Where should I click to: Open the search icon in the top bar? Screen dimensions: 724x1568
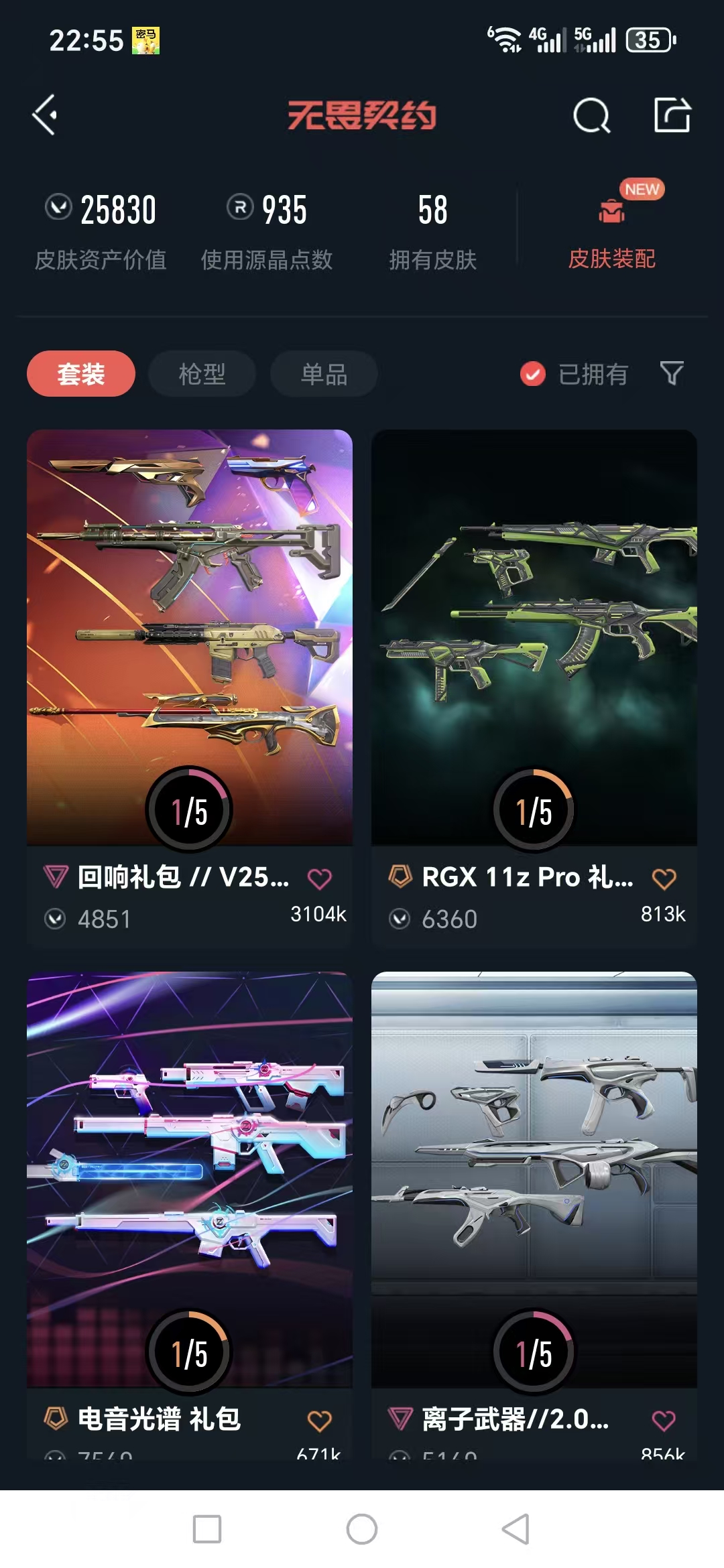click(592, 116)
